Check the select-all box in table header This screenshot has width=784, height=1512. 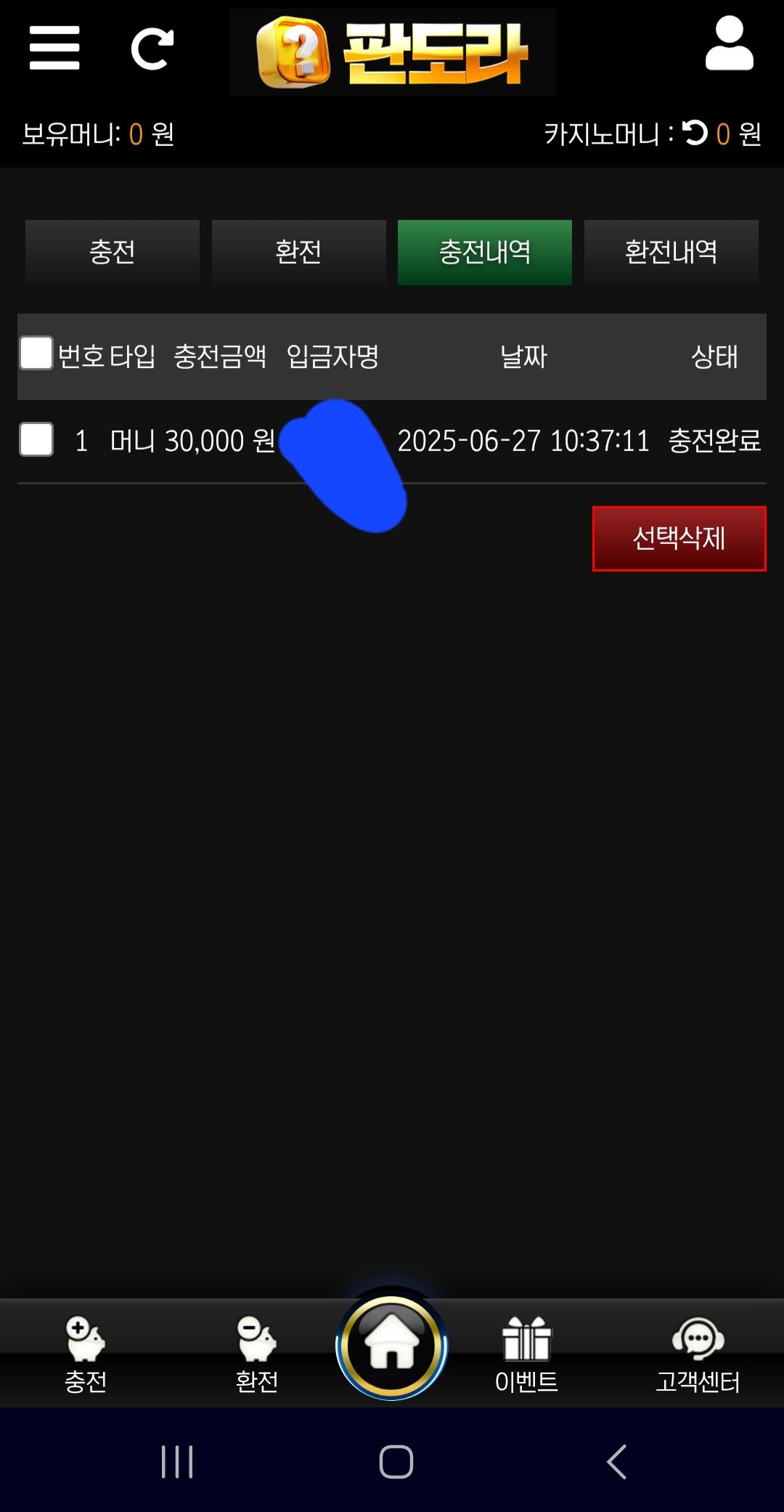36,353
